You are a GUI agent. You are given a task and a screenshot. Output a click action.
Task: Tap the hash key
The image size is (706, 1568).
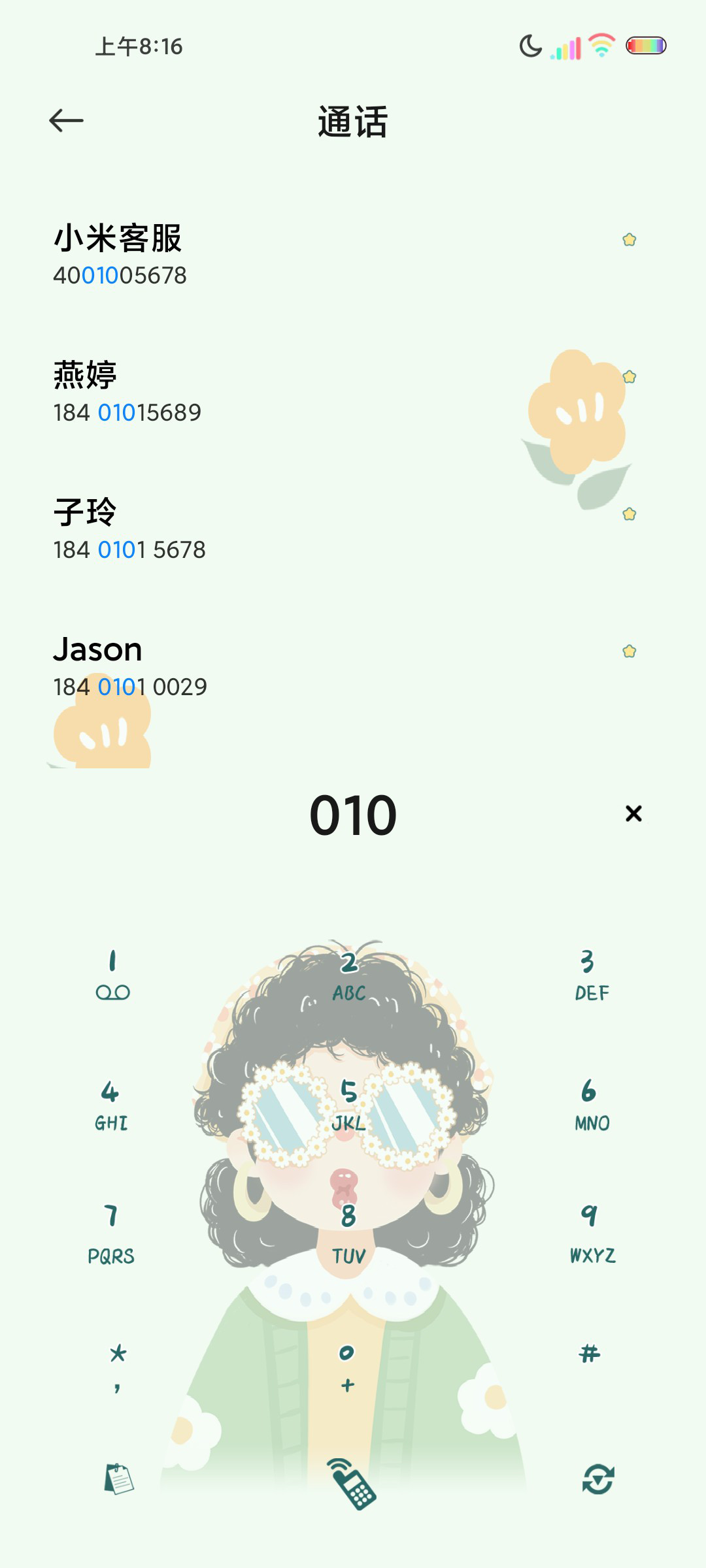click(x=590, y=1354)
